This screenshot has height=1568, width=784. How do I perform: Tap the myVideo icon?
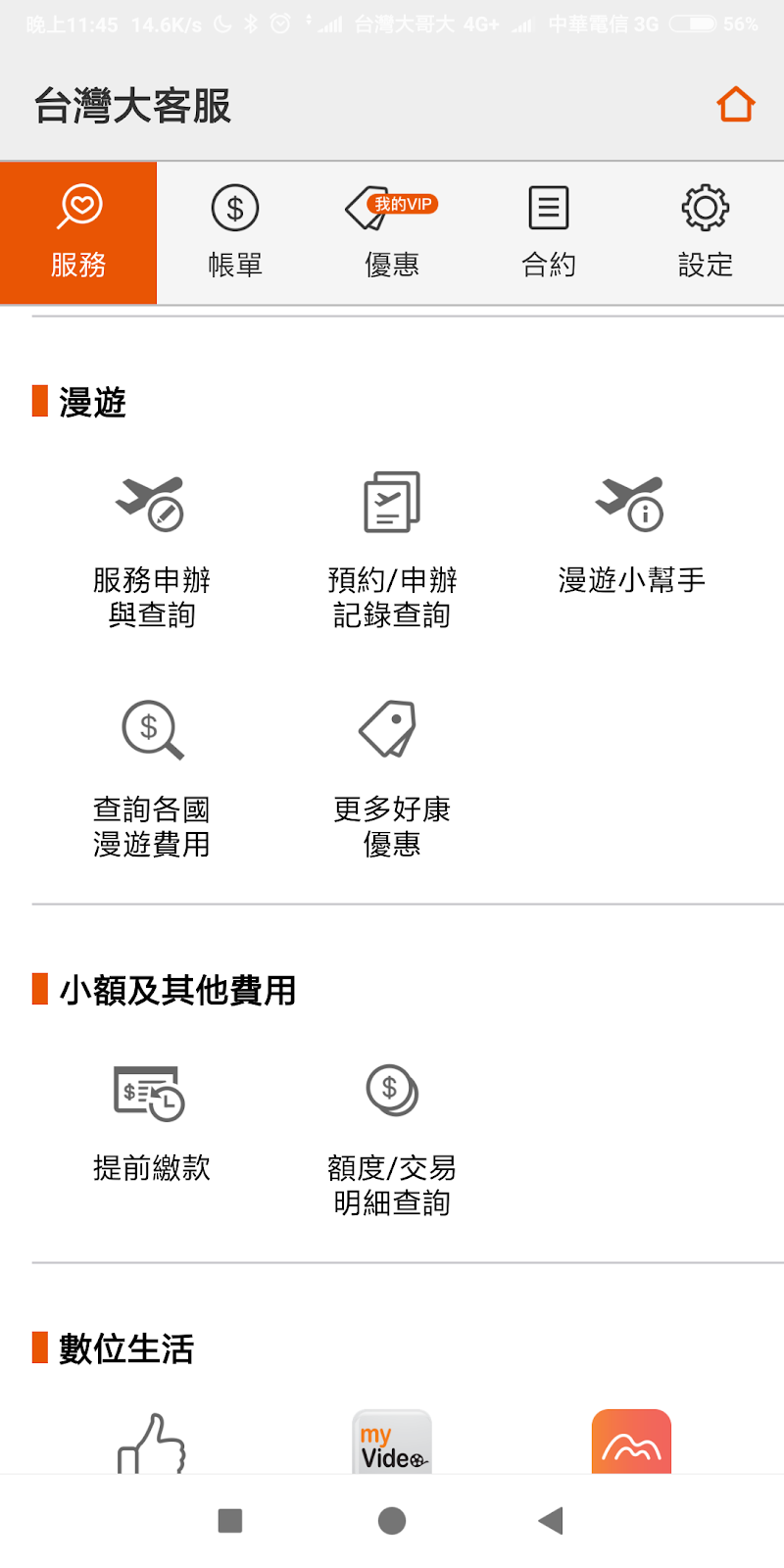392,1443
